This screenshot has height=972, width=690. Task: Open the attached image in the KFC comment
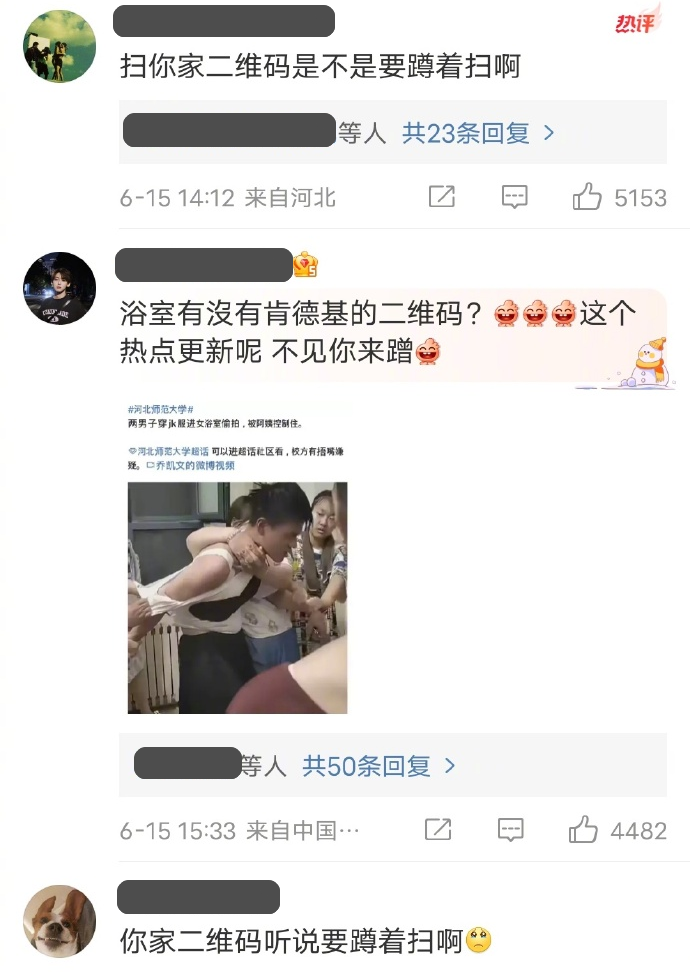pos(237,597)
